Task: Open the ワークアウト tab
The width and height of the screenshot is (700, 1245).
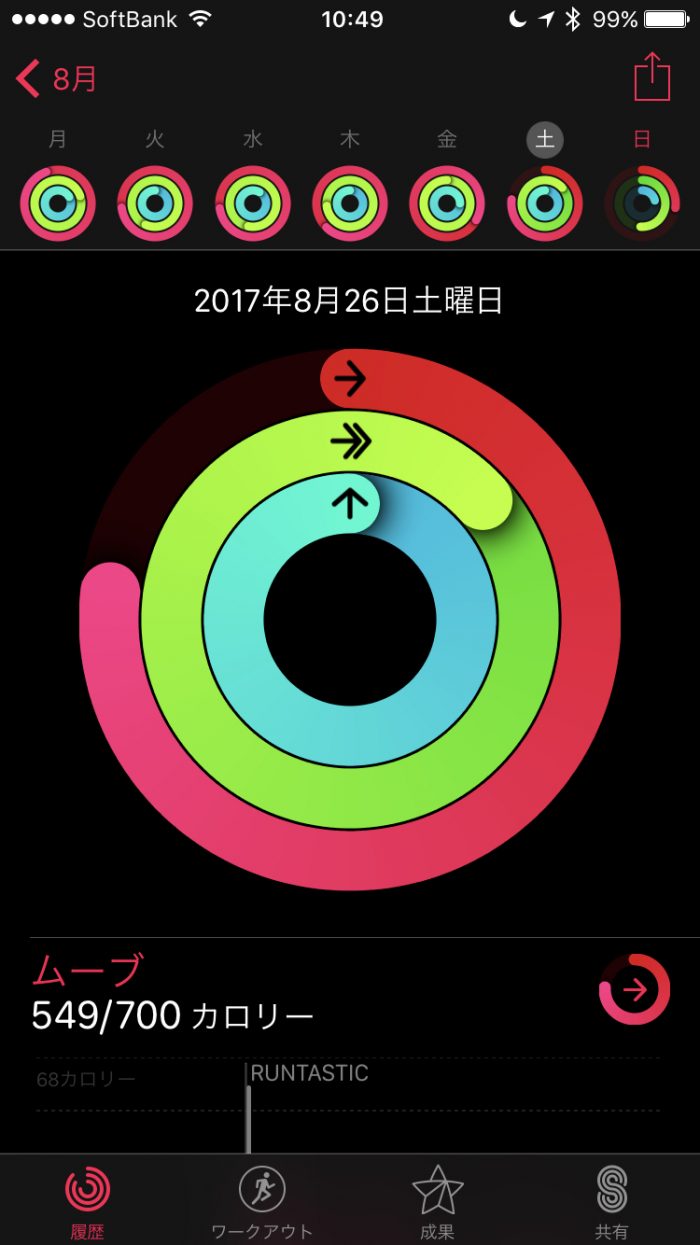Action: 262,1201
